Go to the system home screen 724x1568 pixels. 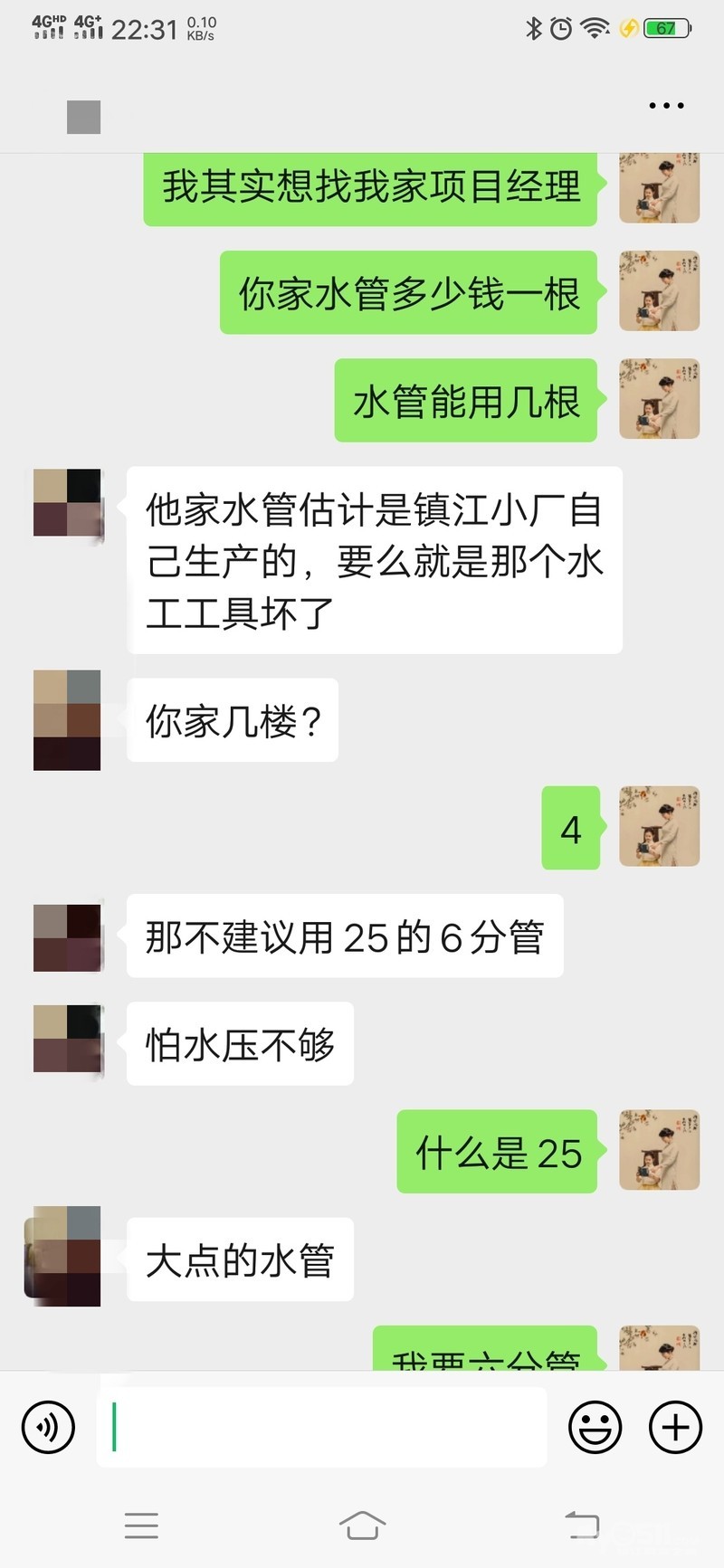coord(362,1525)
